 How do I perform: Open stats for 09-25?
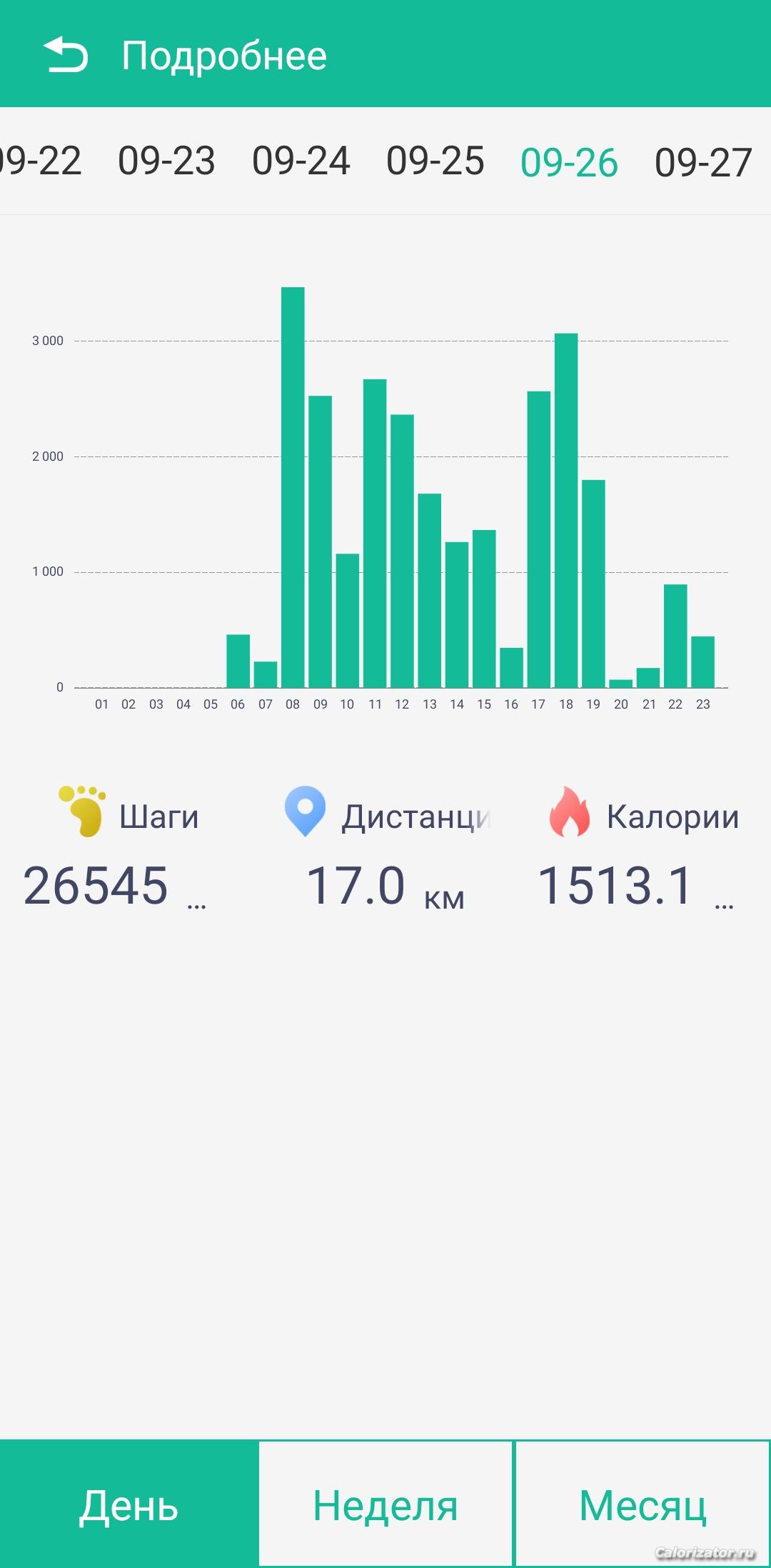tap(435, 161)
